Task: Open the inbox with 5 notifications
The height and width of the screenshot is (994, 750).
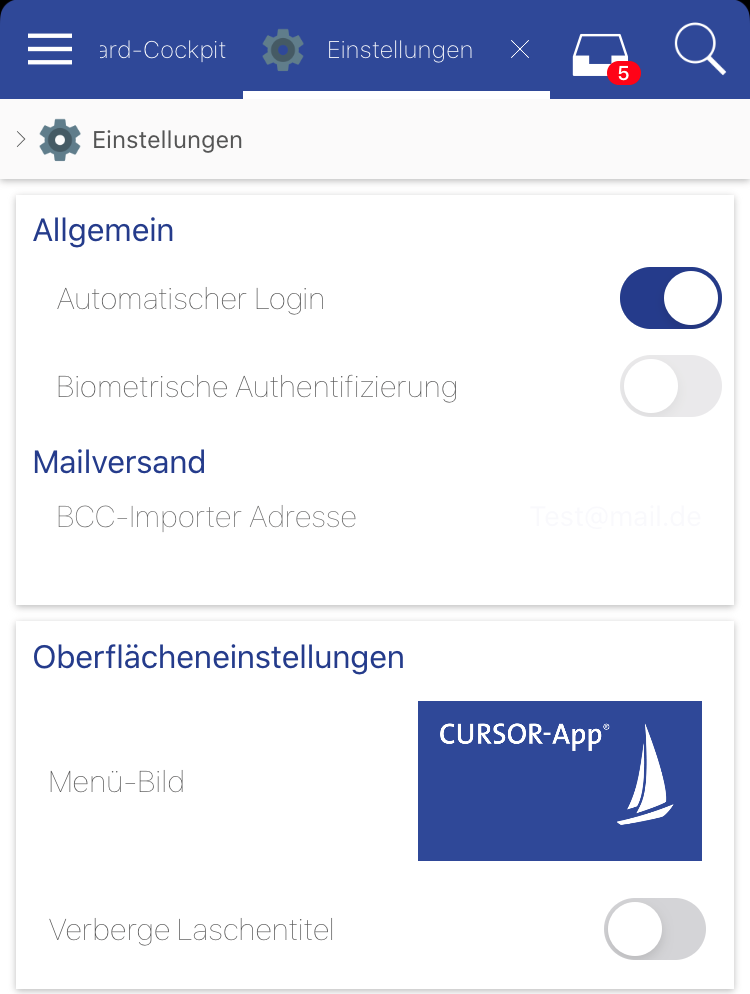Action: (601, 55)
